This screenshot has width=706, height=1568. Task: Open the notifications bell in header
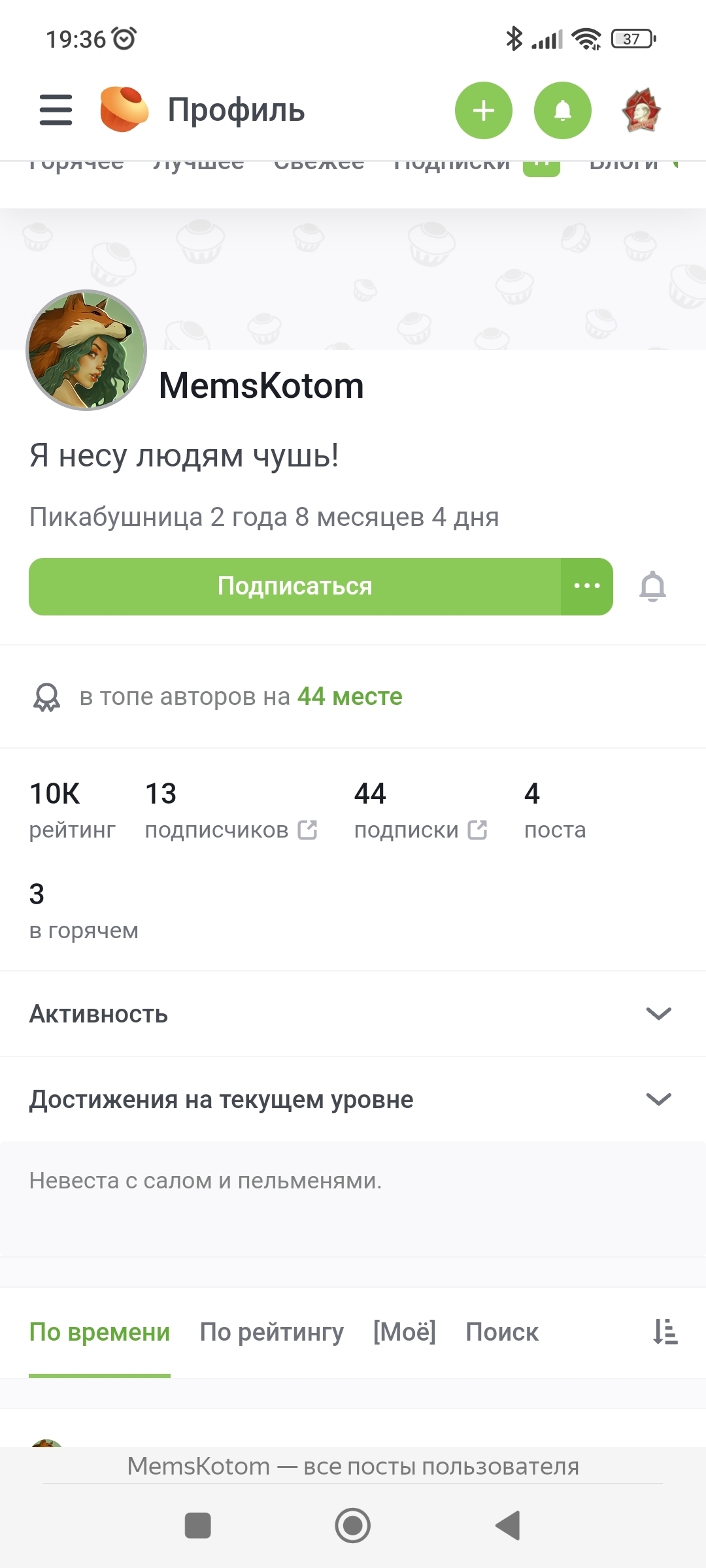coord(563,110)
